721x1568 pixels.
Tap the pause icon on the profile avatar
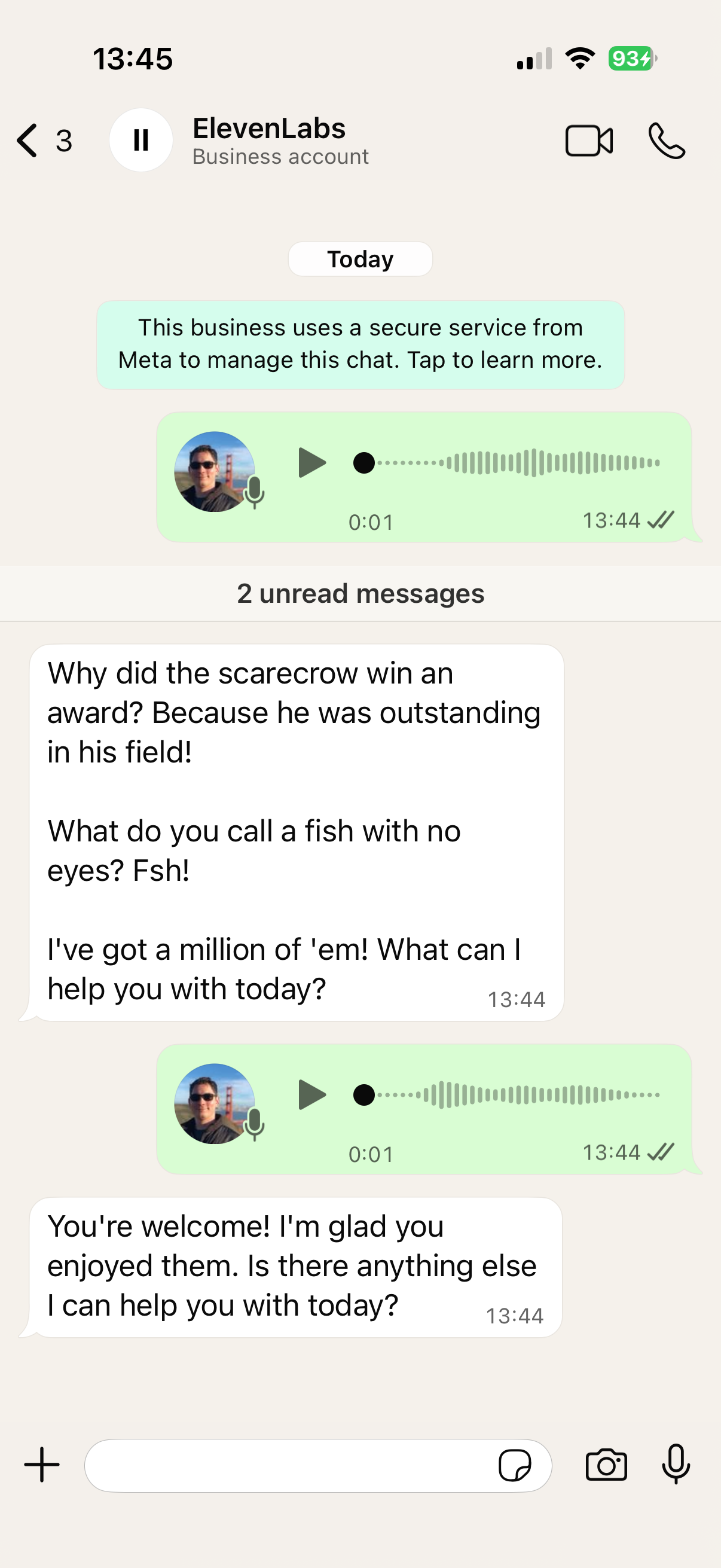(x=140, y=140)
